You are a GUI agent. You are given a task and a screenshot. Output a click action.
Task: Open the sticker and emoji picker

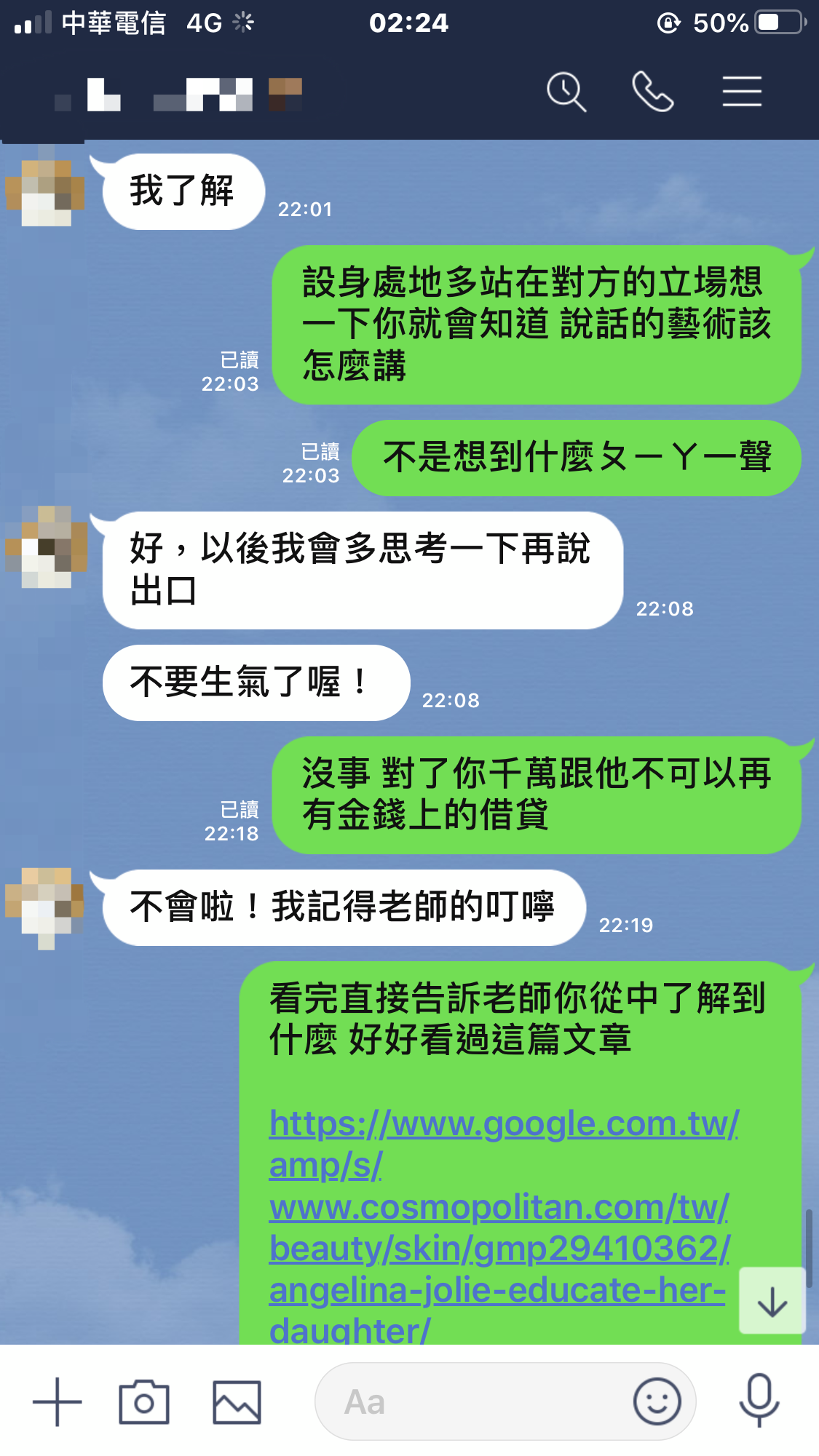(657, 1401)
